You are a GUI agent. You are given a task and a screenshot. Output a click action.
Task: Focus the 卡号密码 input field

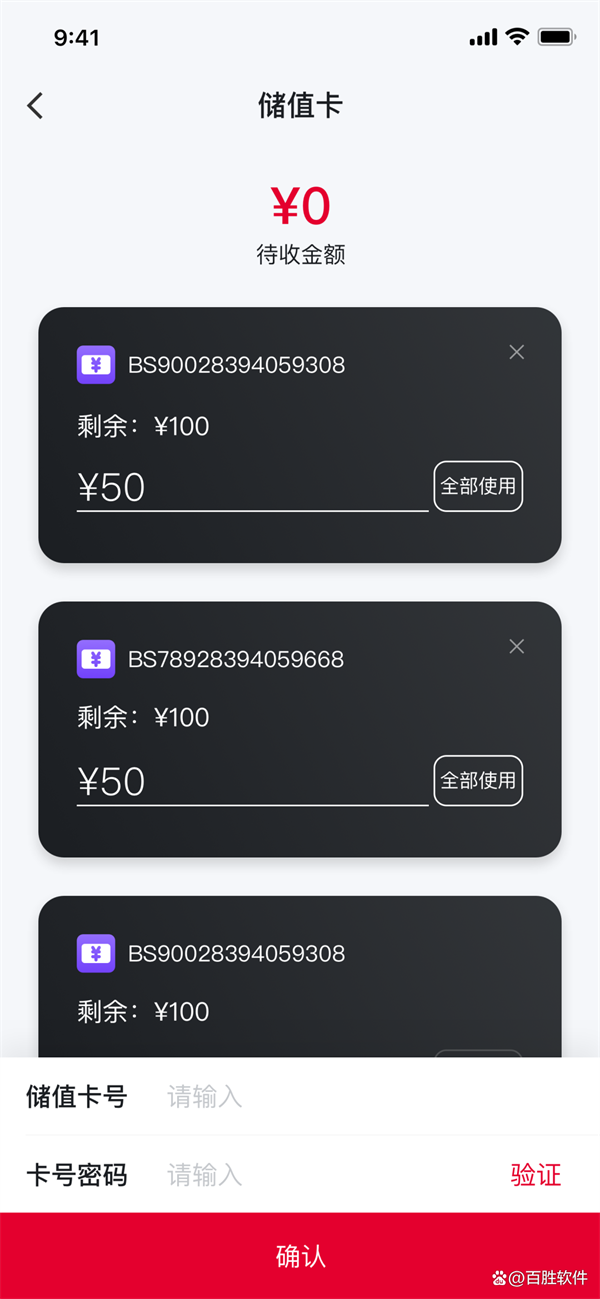click(330, 1175)
